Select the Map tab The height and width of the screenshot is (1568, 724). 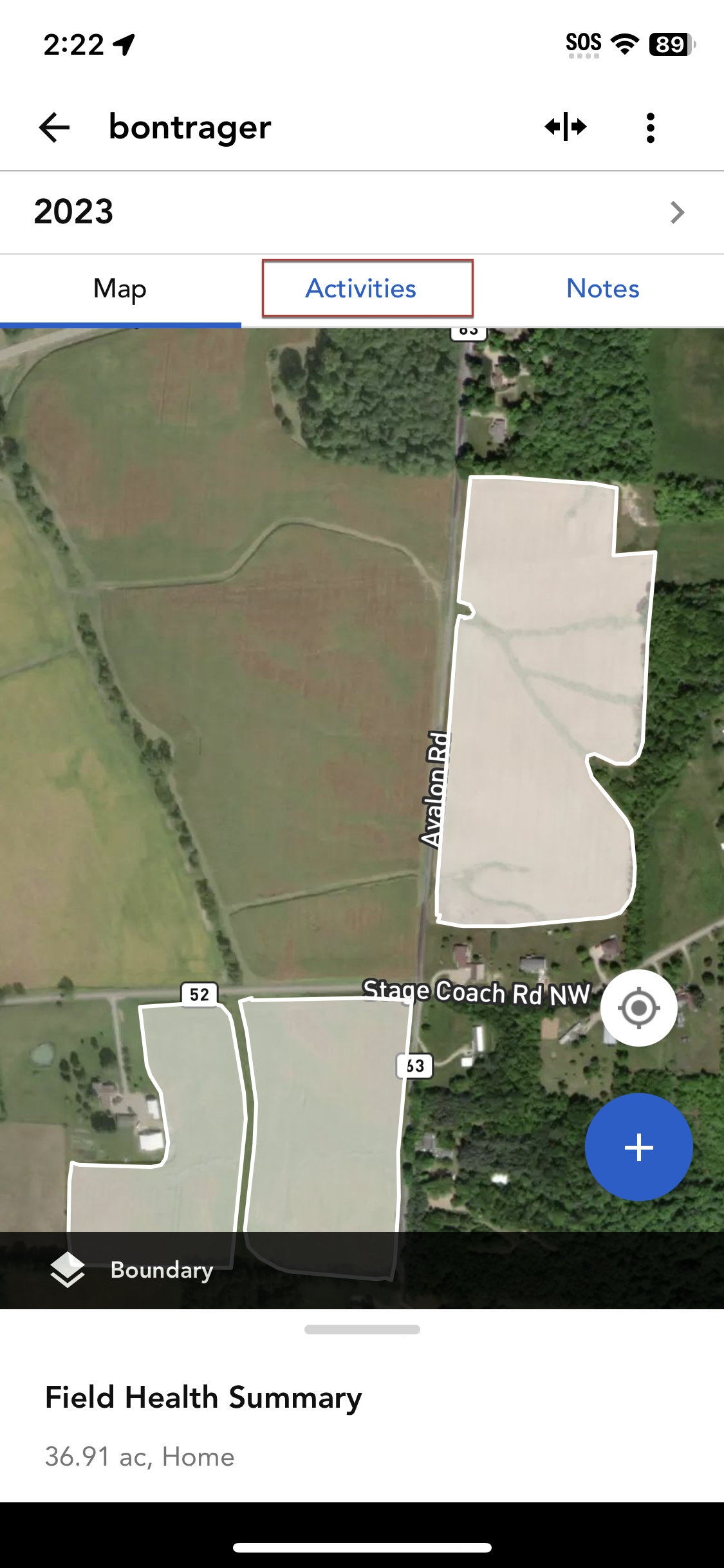(120, 288)
